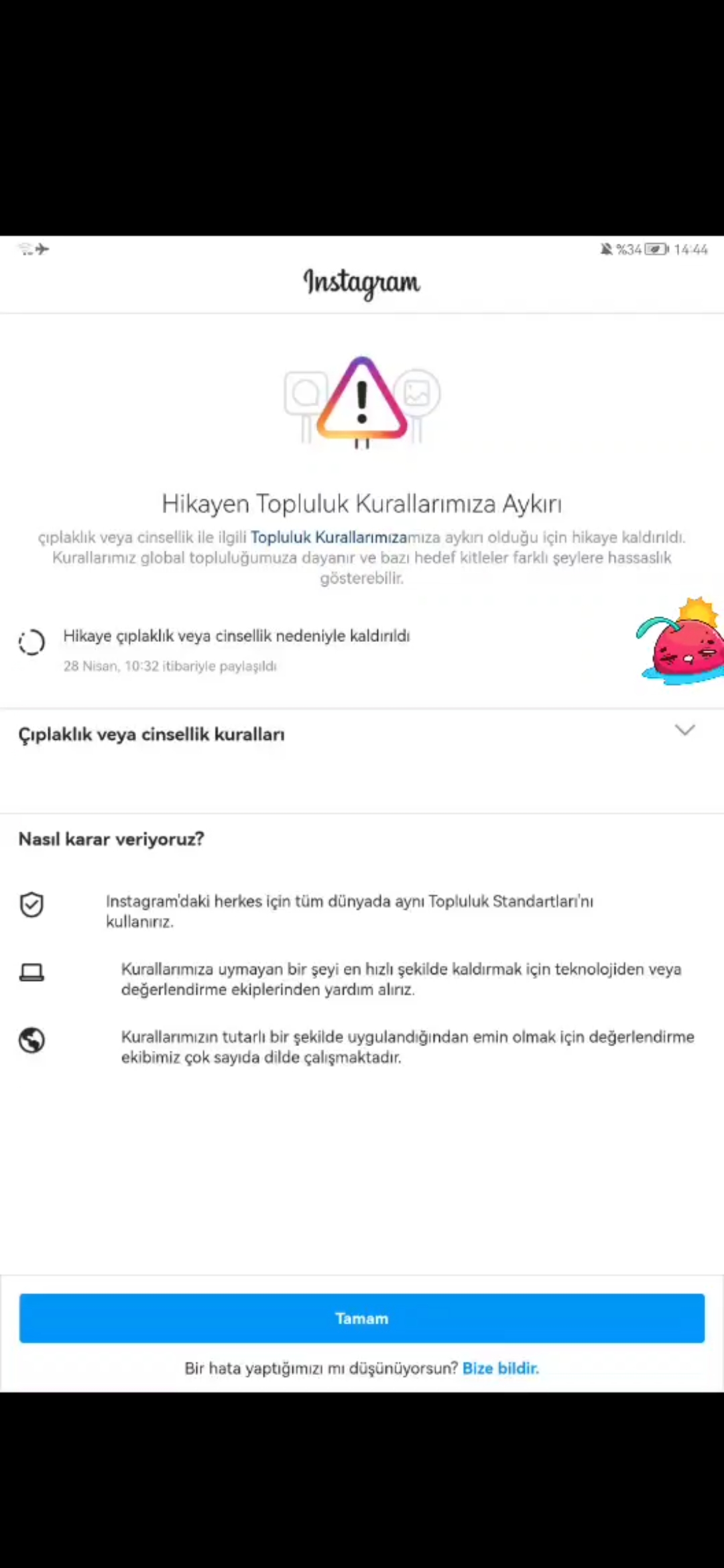The image size is (724, 1568).
Task: Tap the blue Tamam button
Action: point(362,1318)
